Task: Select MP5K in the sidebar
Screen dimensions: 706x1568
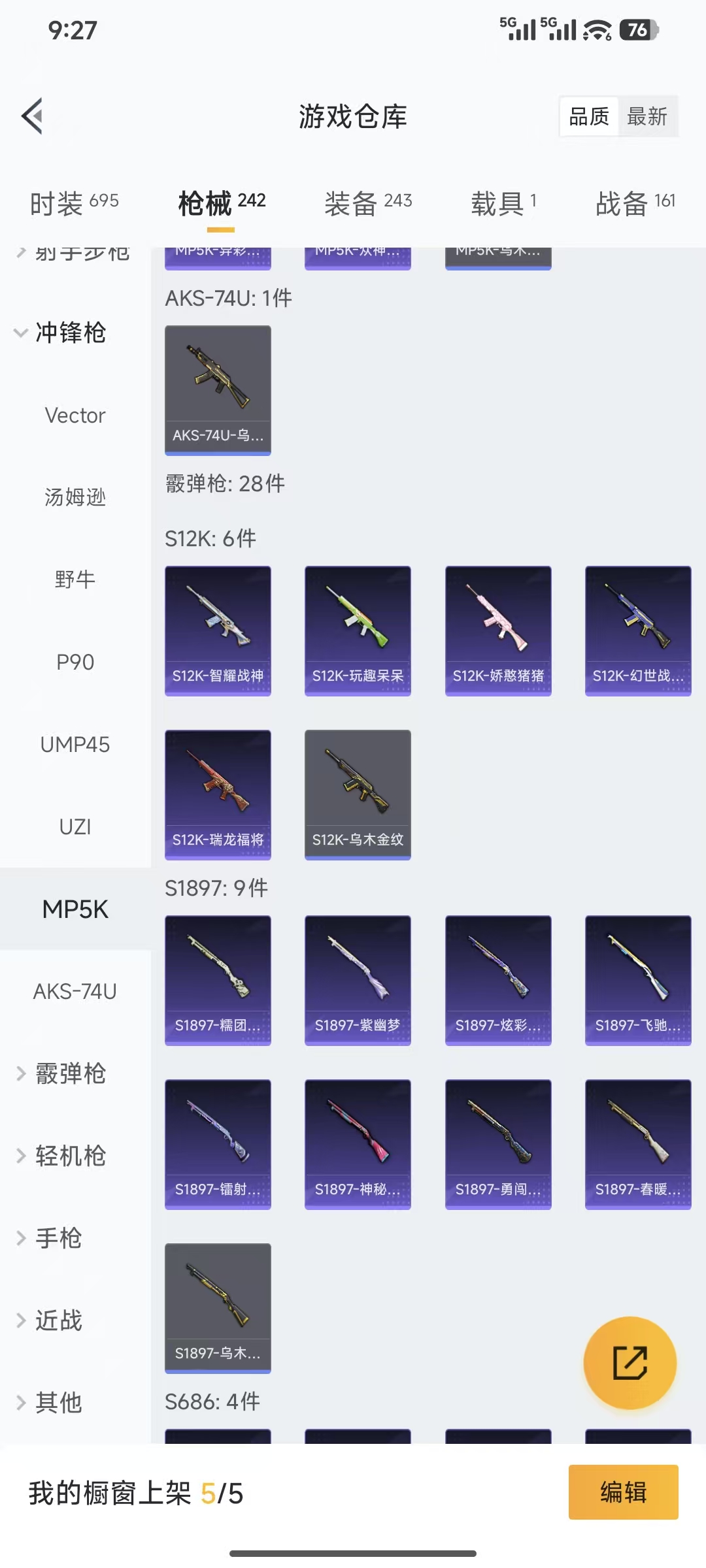Action: [x=74, y=908]
